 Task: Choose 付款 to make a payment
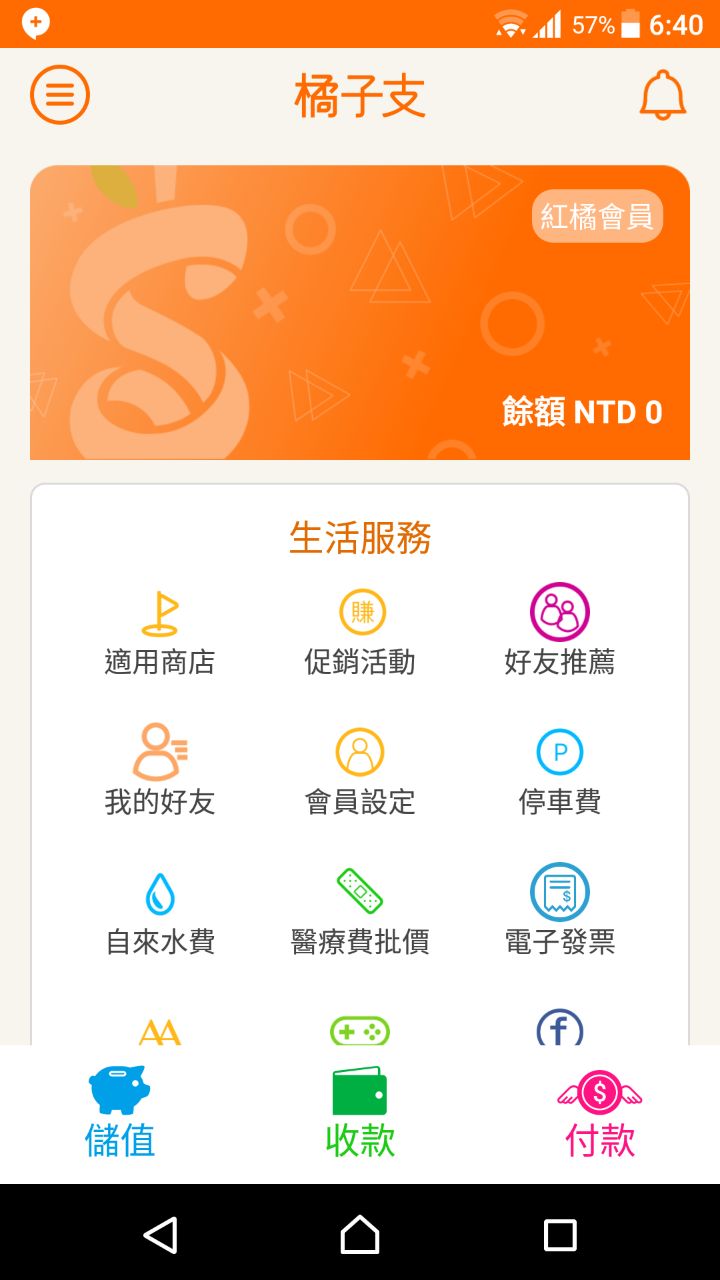coord(600,1113)
